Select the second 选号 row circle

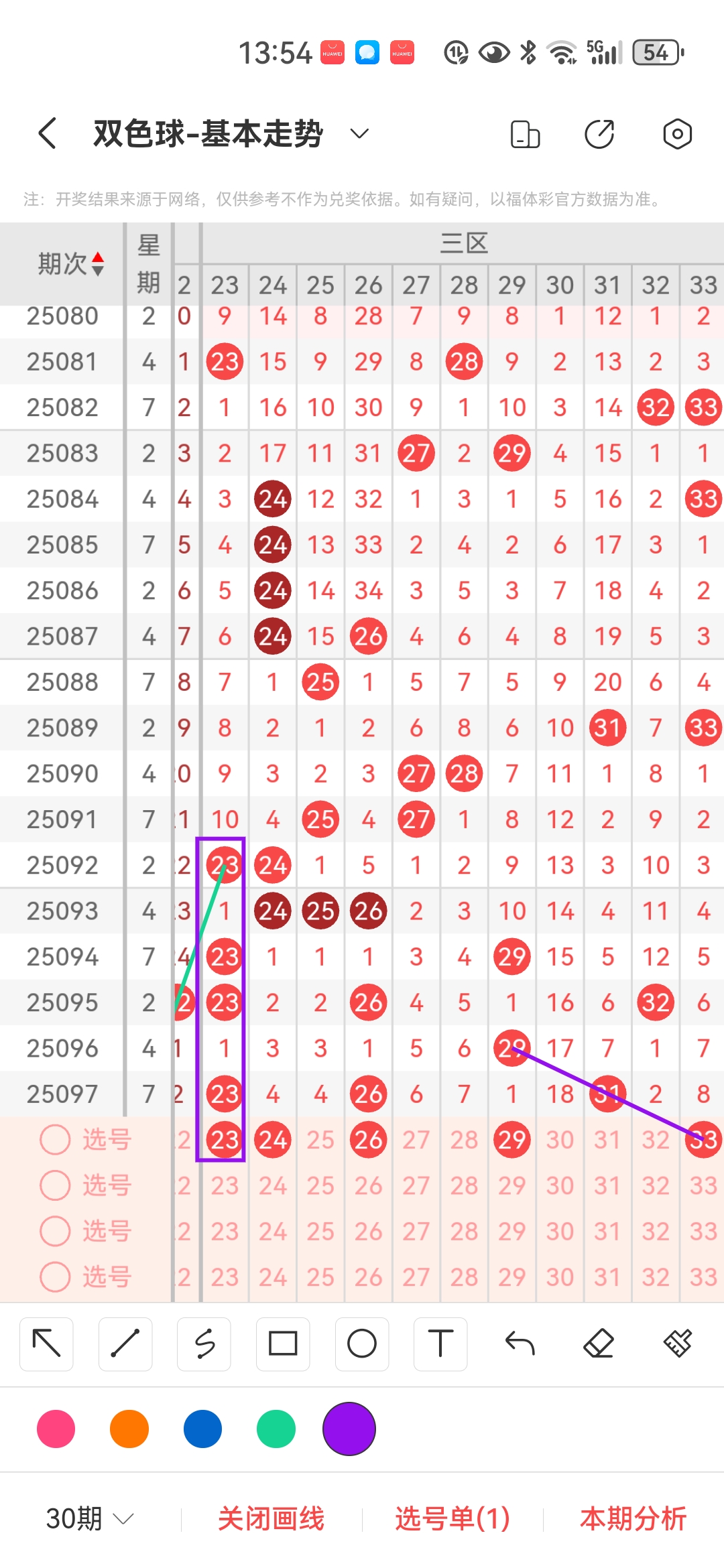pos(54,1185)
